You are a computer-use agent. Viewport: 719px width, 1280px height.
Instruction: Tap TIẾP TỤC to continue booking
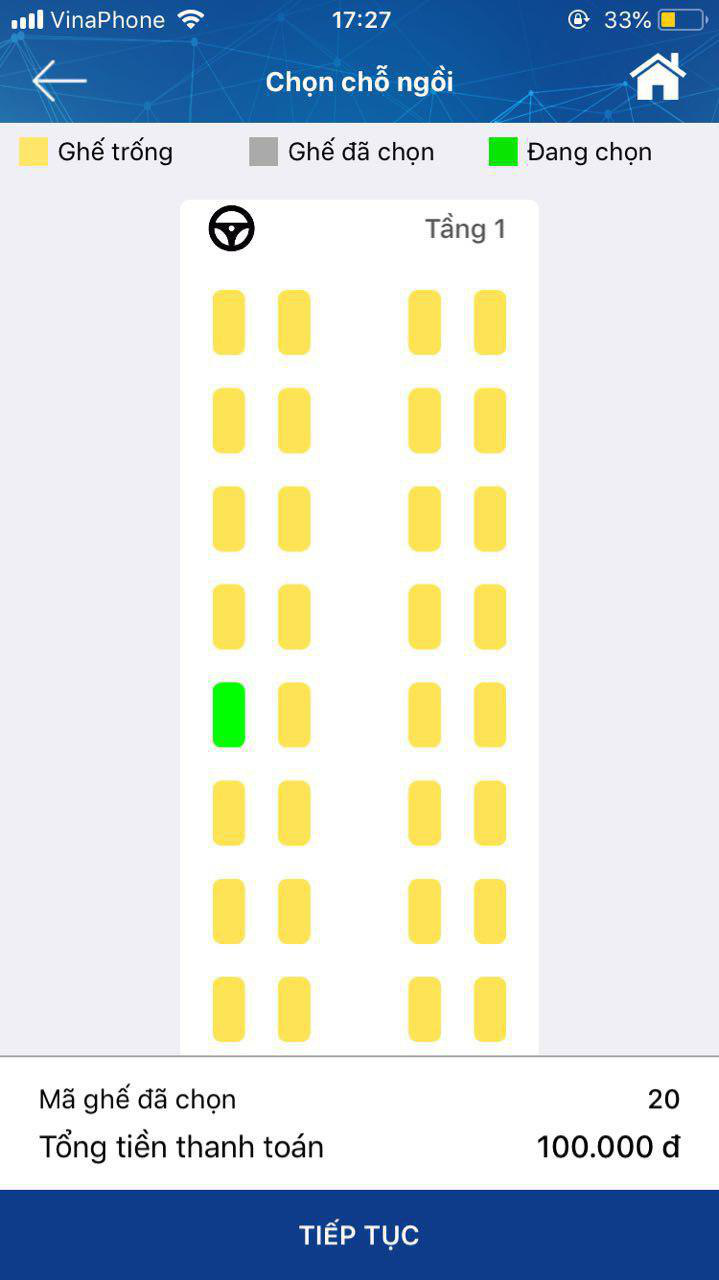[359, 1235]
